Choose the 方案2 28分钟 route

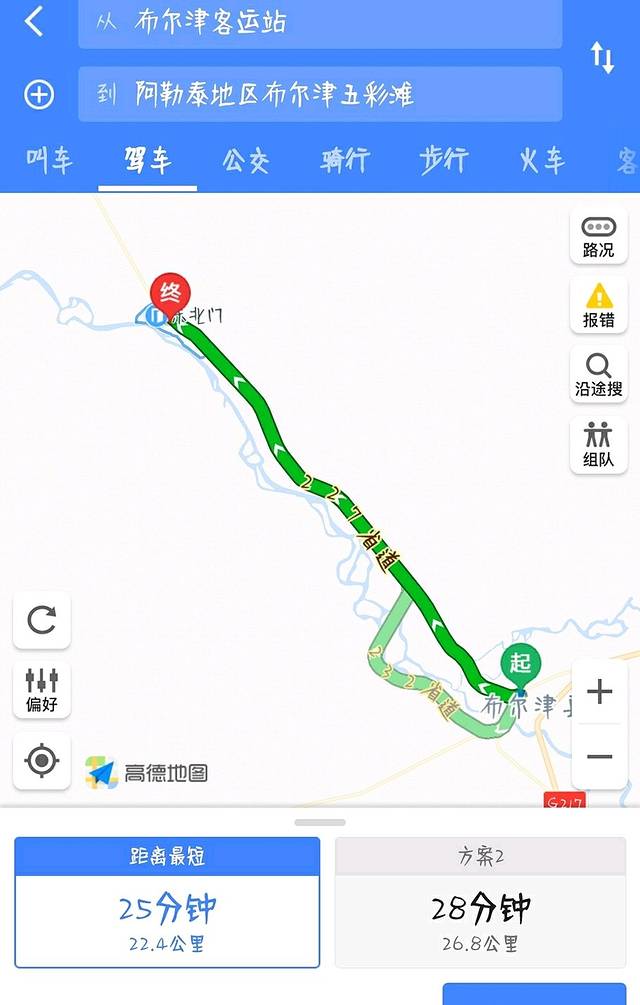tap(480, 903)
